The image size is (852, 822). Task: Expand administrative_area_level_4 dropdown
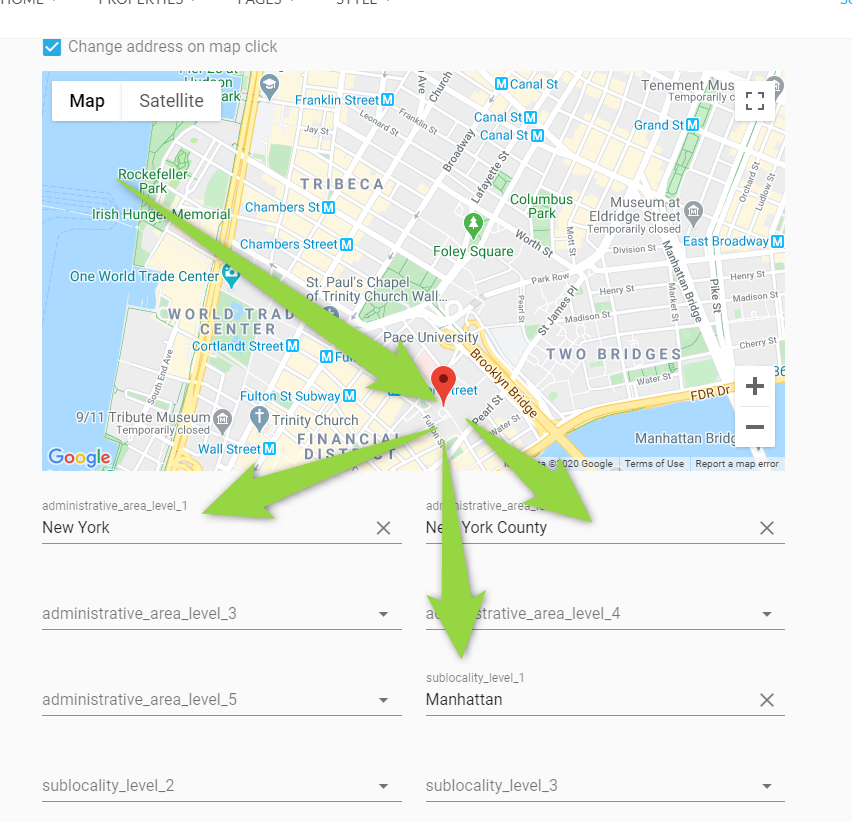coord(767,614)
